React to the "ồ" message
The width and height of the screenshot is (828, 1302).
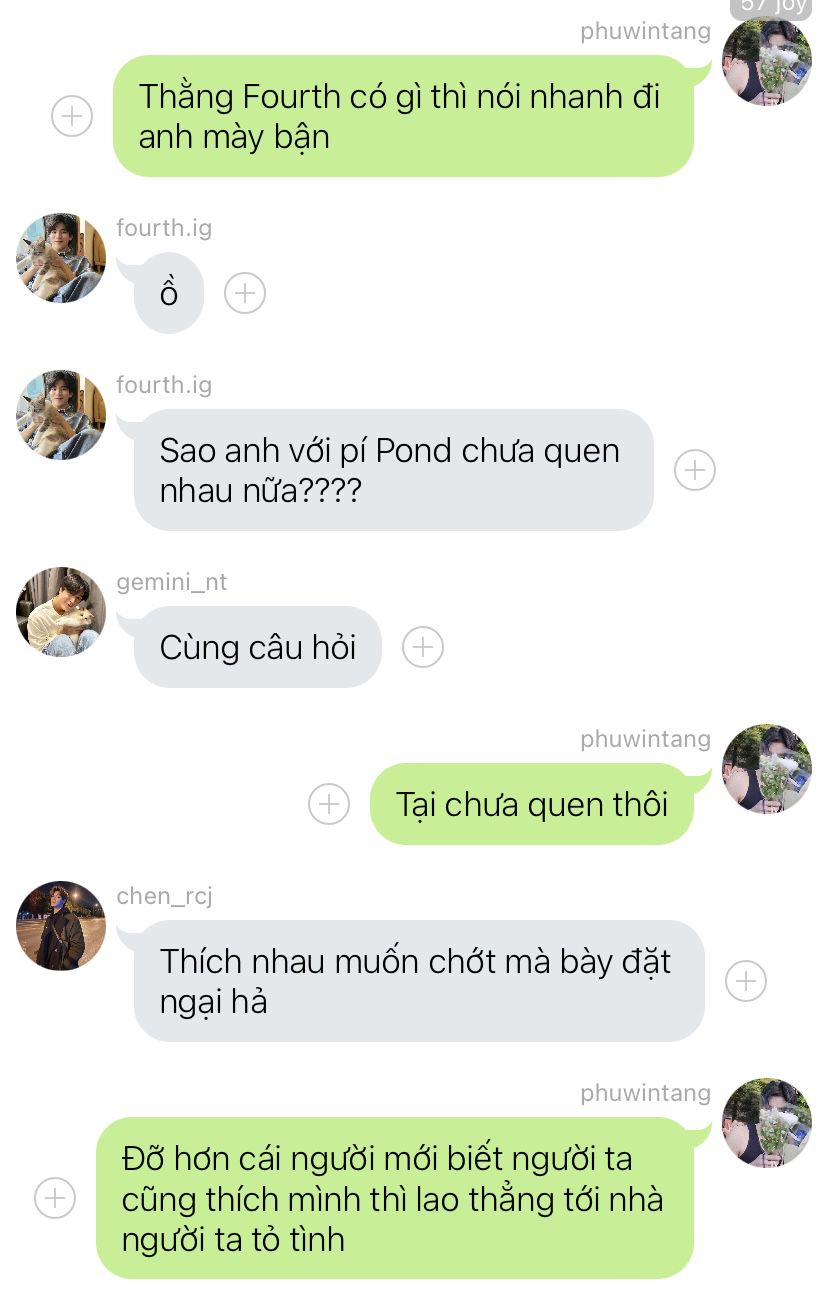click(245, 293)
